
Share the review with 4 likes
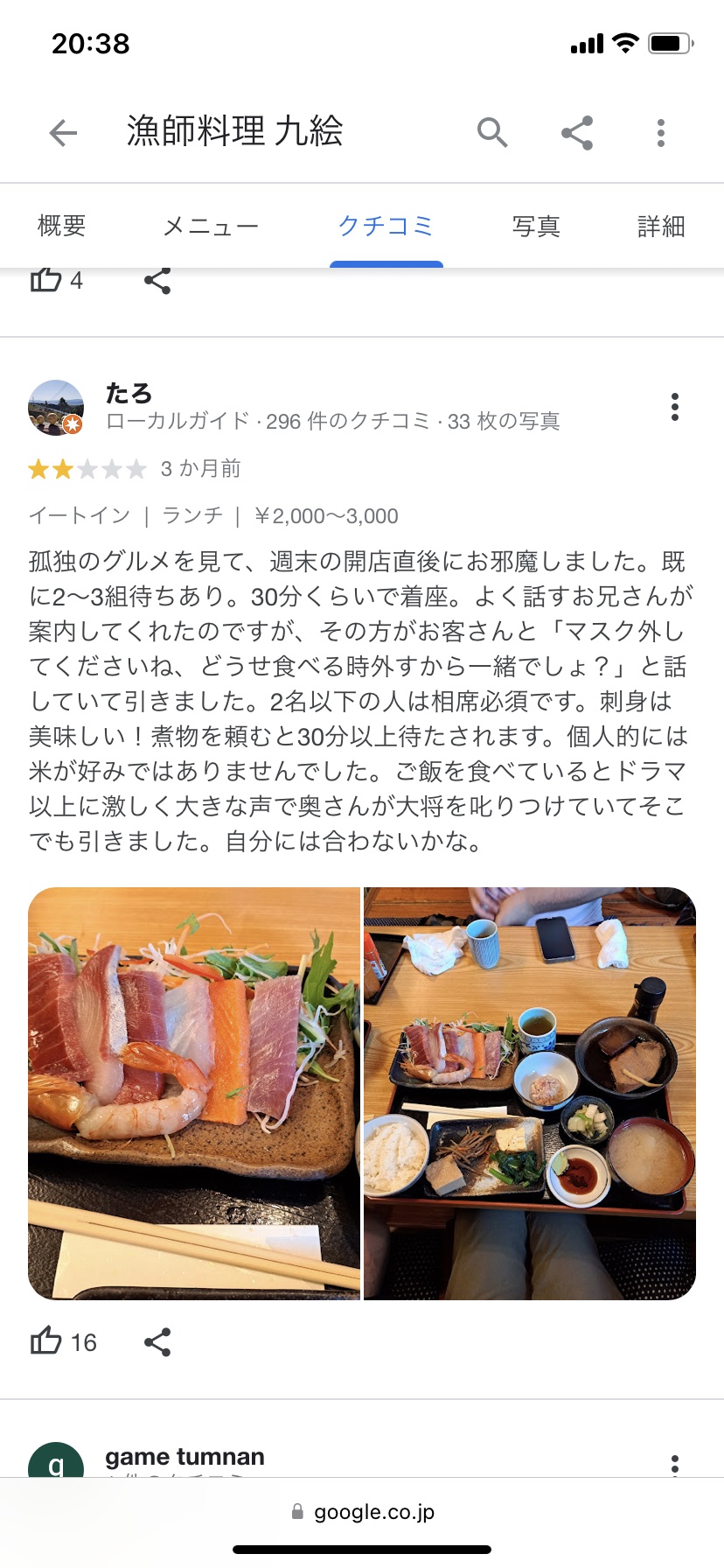click(x=157, y=281)
